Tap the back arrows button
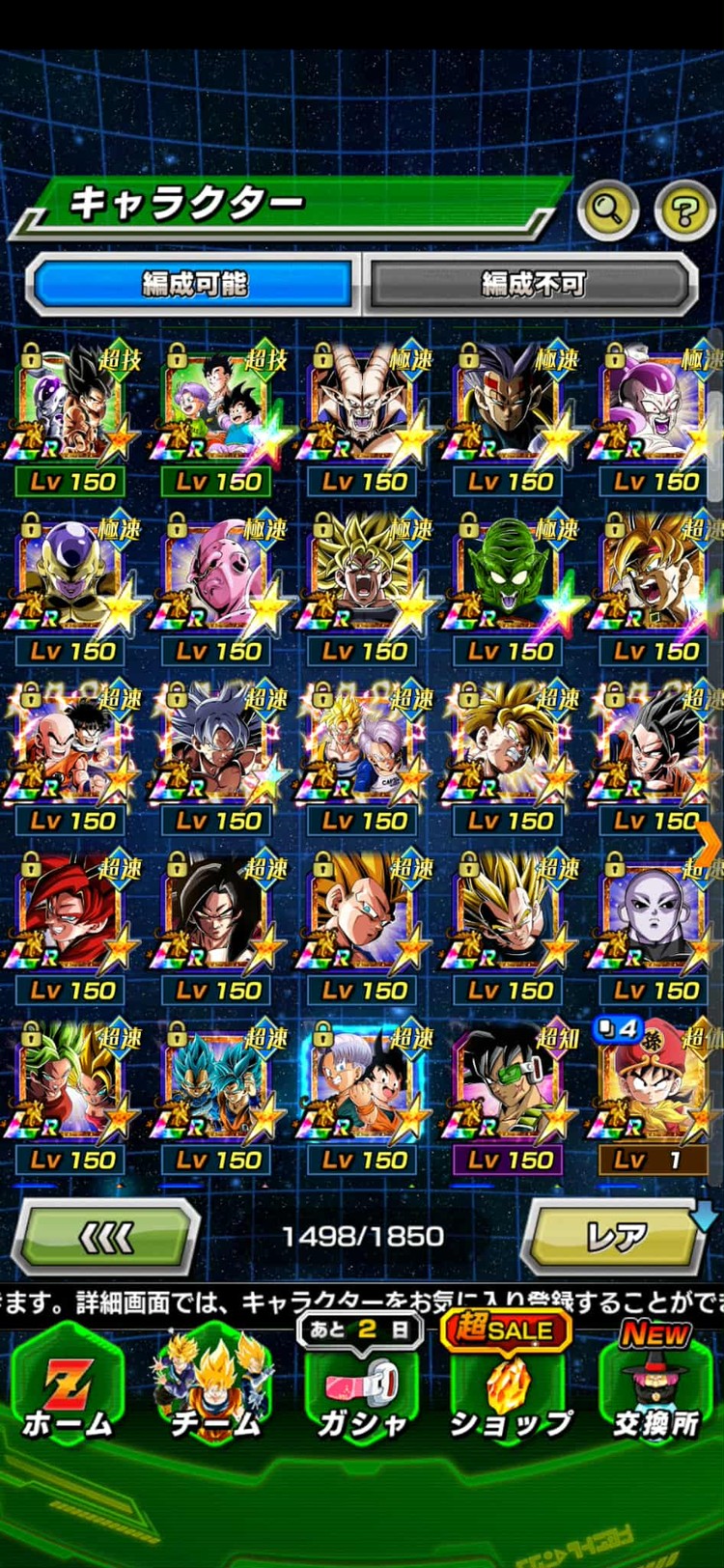This screenshot has width=724, height=1568. coord(106,1236)
